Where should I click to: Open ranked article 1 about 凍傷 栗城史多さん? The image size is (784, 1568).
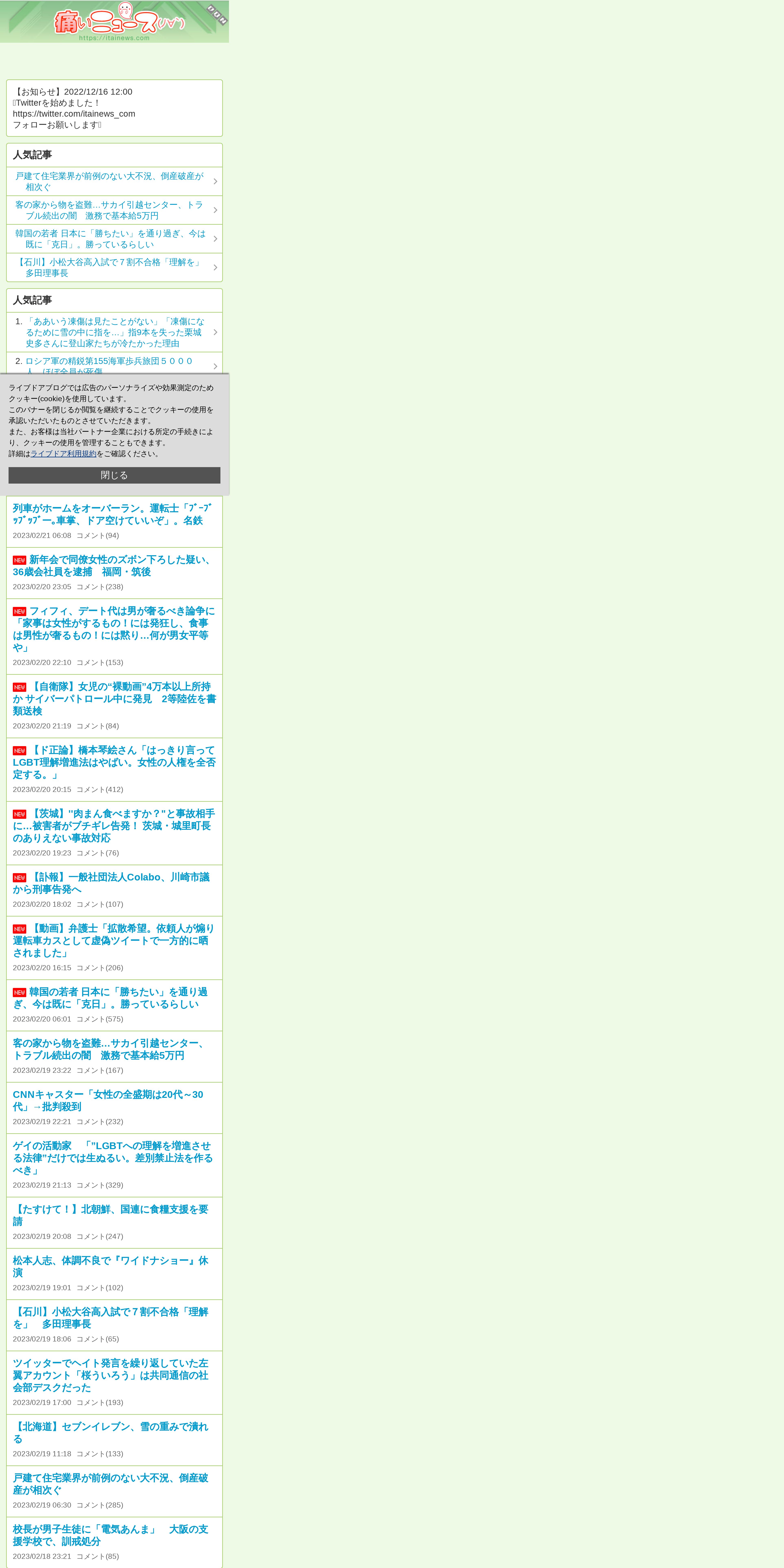tap(114, 332)
